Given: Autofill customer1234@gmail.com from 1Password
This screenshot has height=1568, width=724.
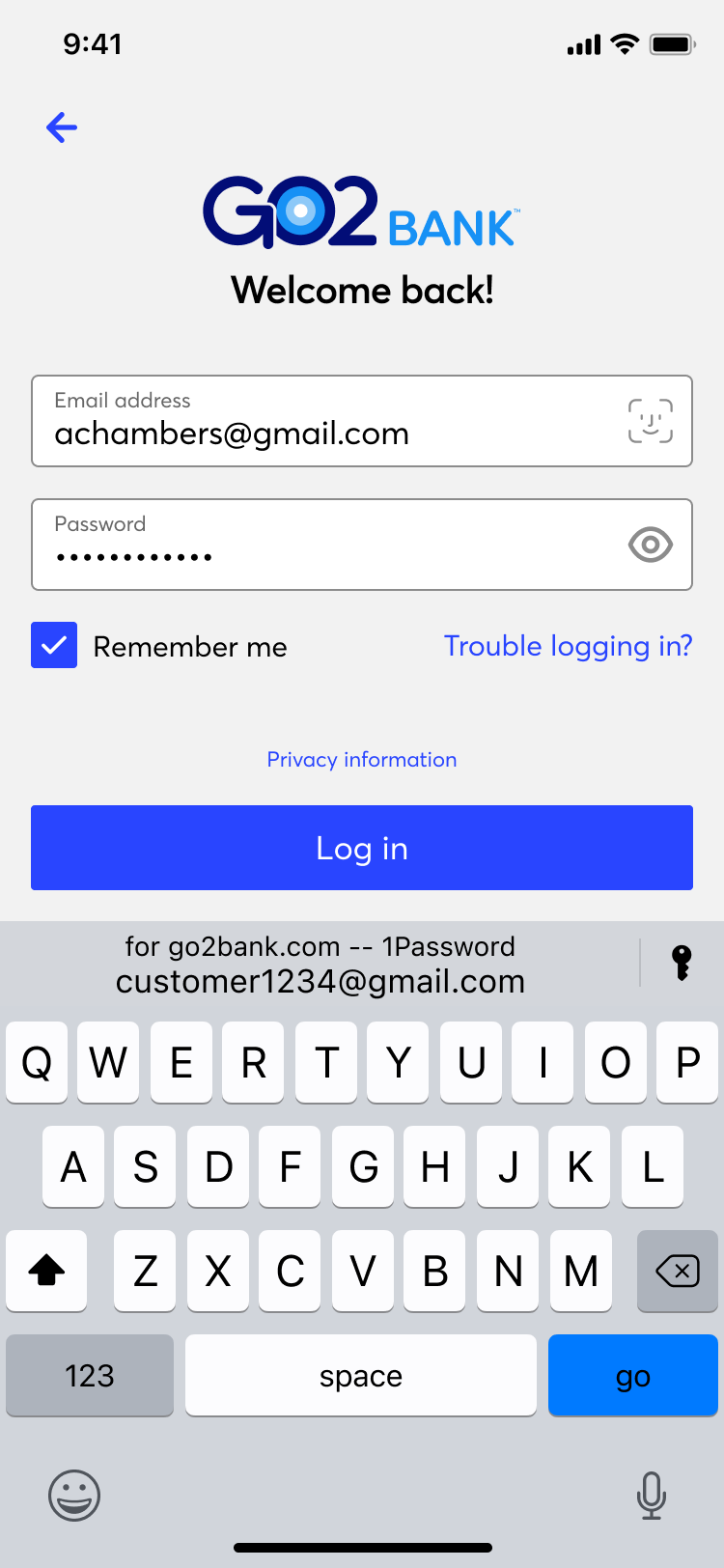Looking at the screenshot, I should (320, 965).
